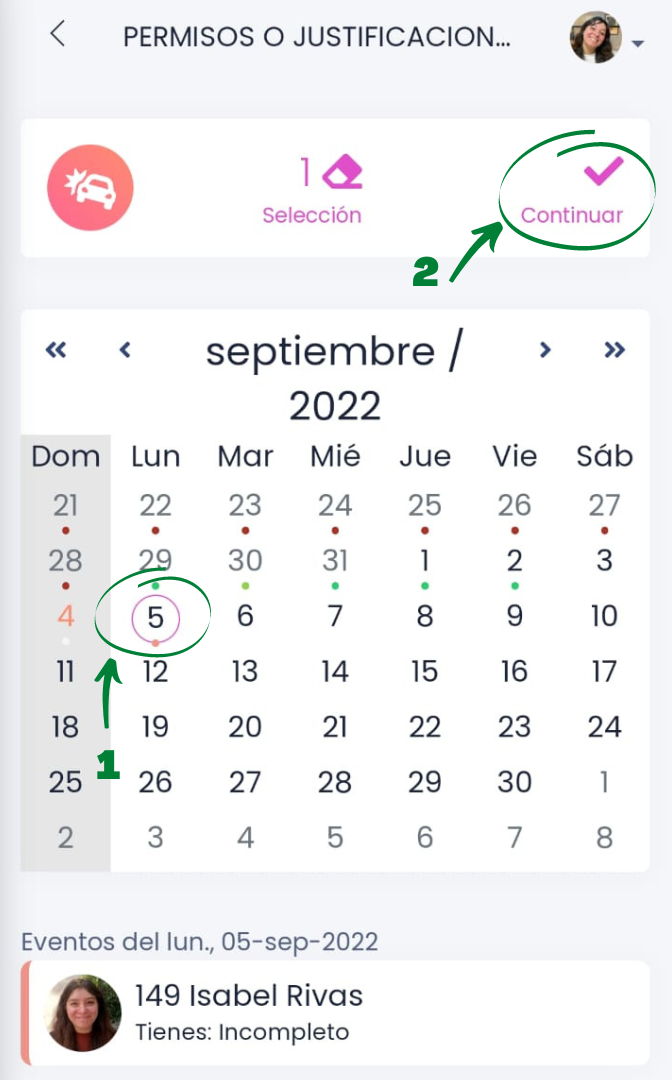672x1080 pixels.
Task: Open the 149 Isabel Rivas event card
Action: 336,1012
